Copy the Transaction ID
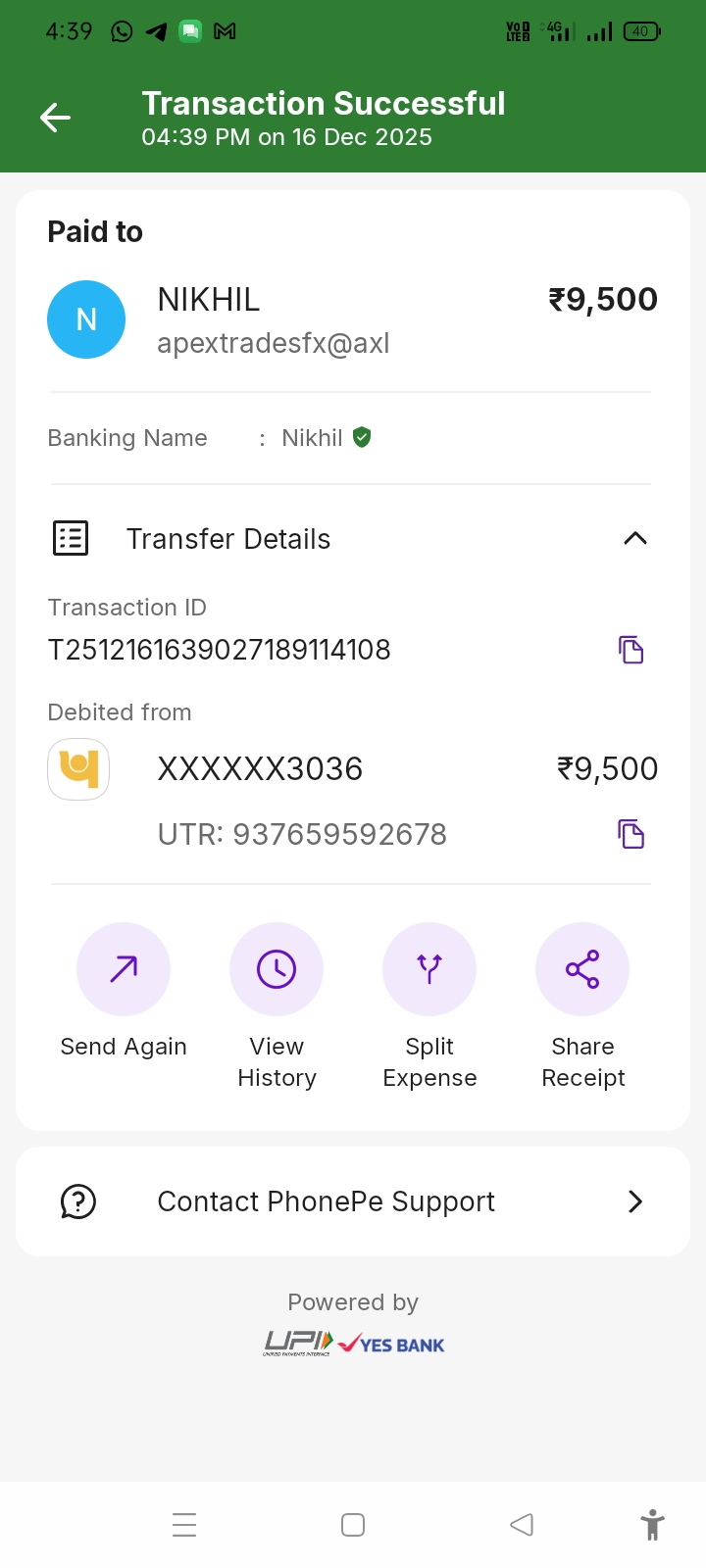 click(x=630, y=650)
